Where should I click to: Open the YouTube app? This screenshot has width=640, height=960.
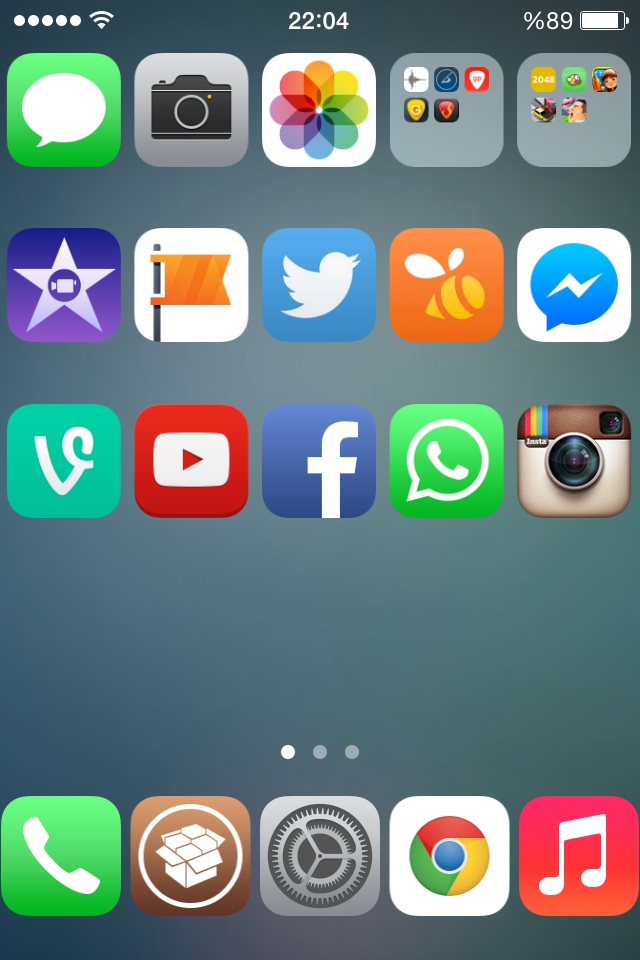(191, 461)
